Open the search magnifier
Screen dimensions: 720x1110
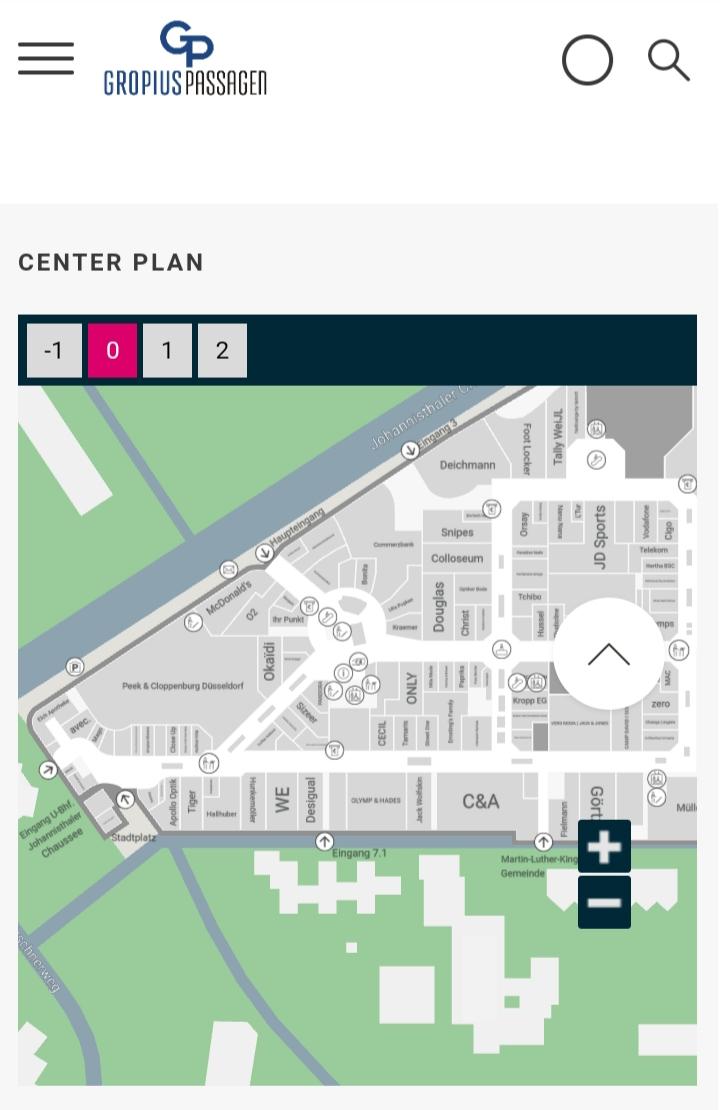click(x=668, y=60)
